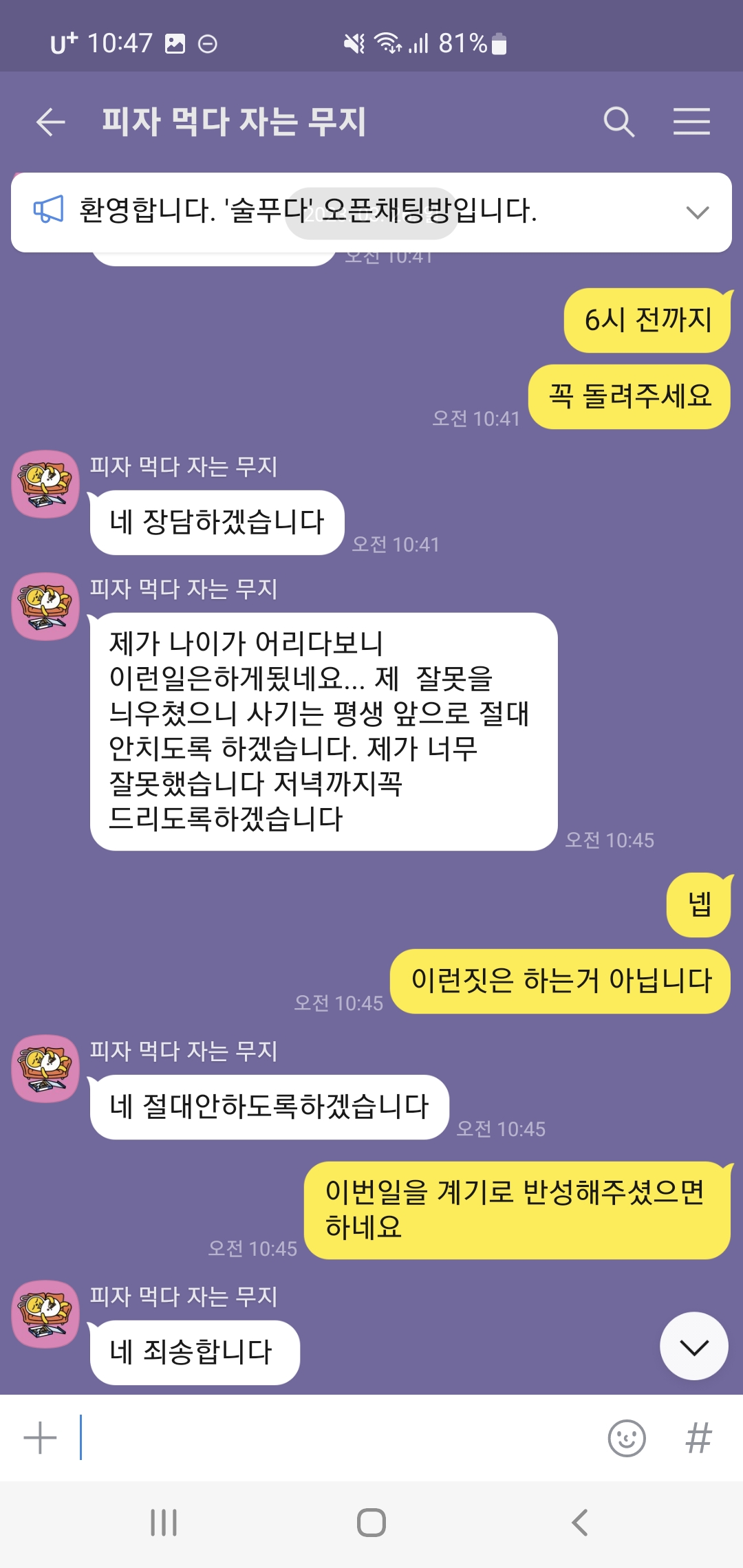Open profile picture above 네 장담하겠습니다
Viewport: 743px width, 1568px height.
[46, 483]
